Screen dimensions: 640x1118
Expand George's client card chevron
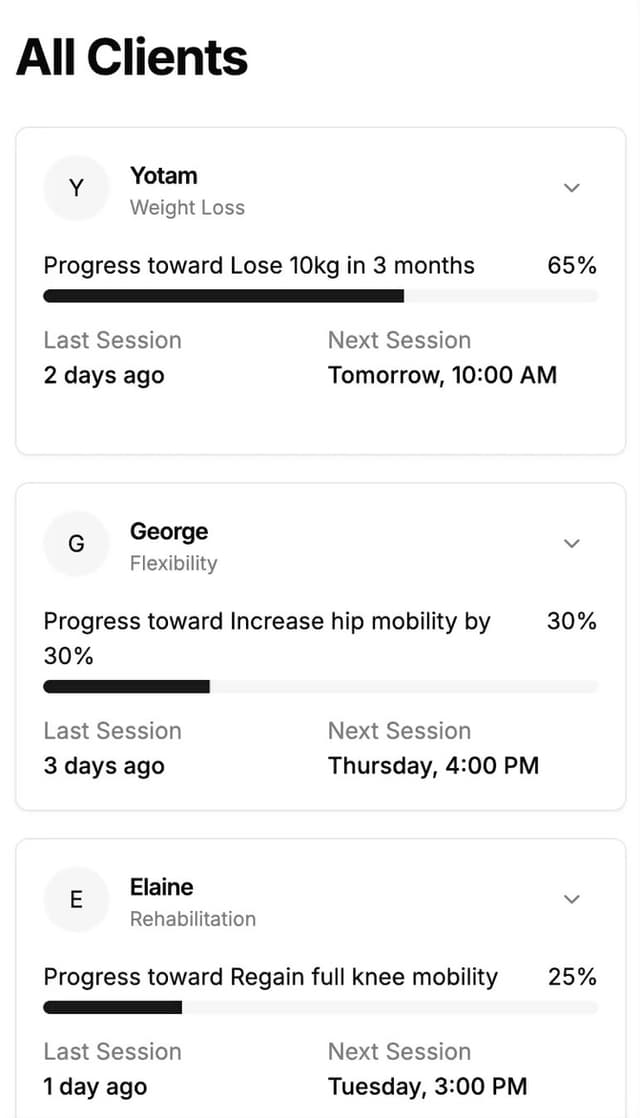(x=572, y=543)
